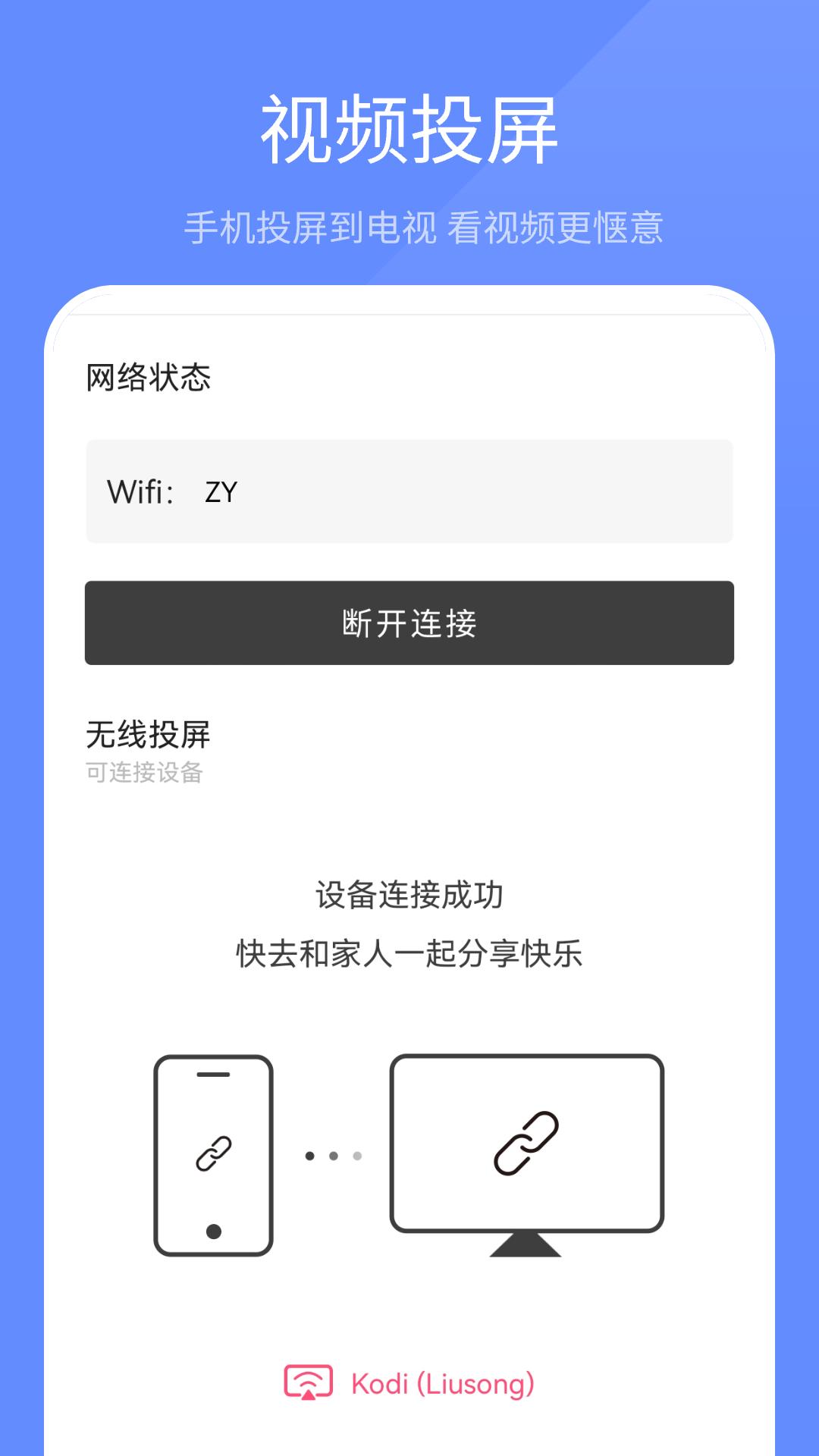Viewport: 819px width, 1456px height.
Task: Click the Wifi: ZY input field
Action: point(409,492)
